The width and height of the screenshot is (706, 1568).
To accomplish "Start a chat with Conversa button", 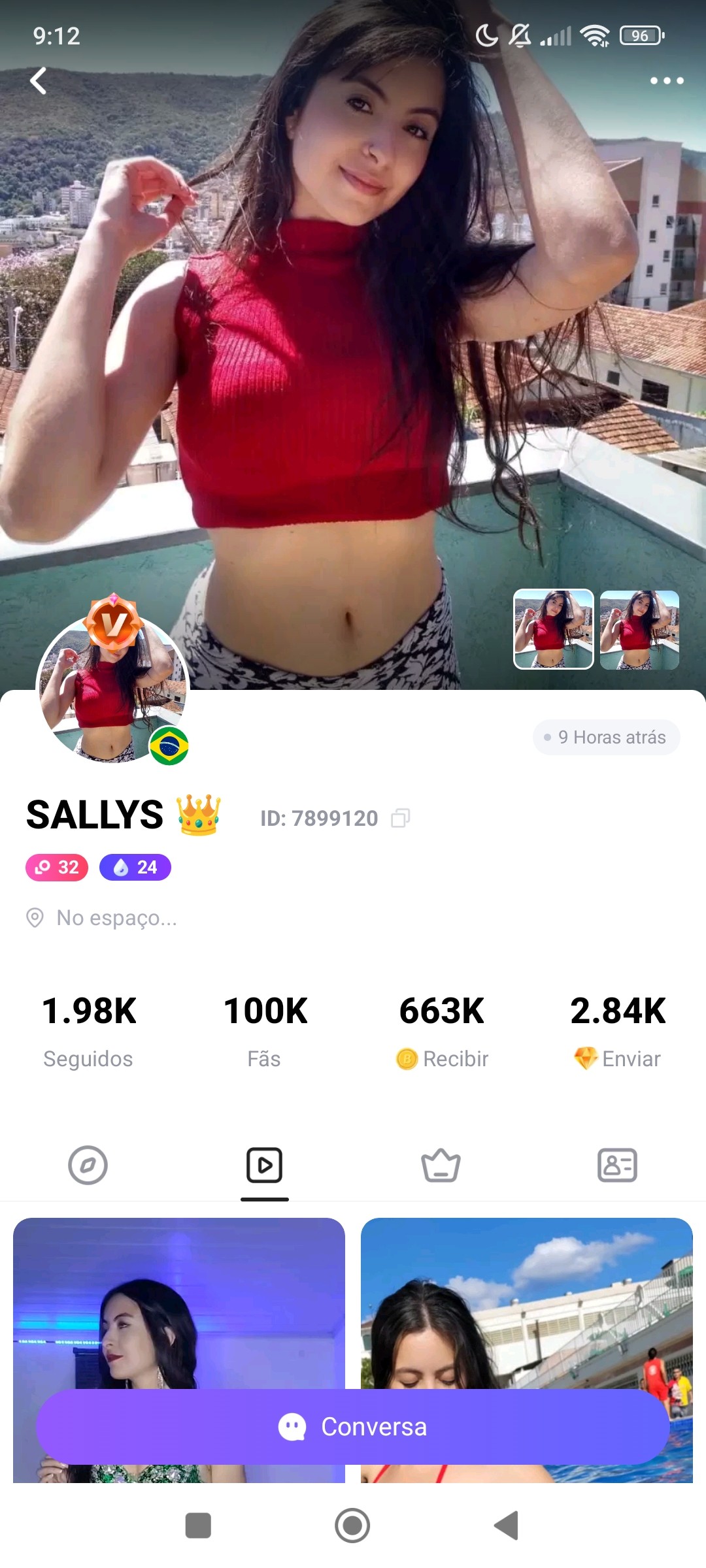I will pos(352,1427).
